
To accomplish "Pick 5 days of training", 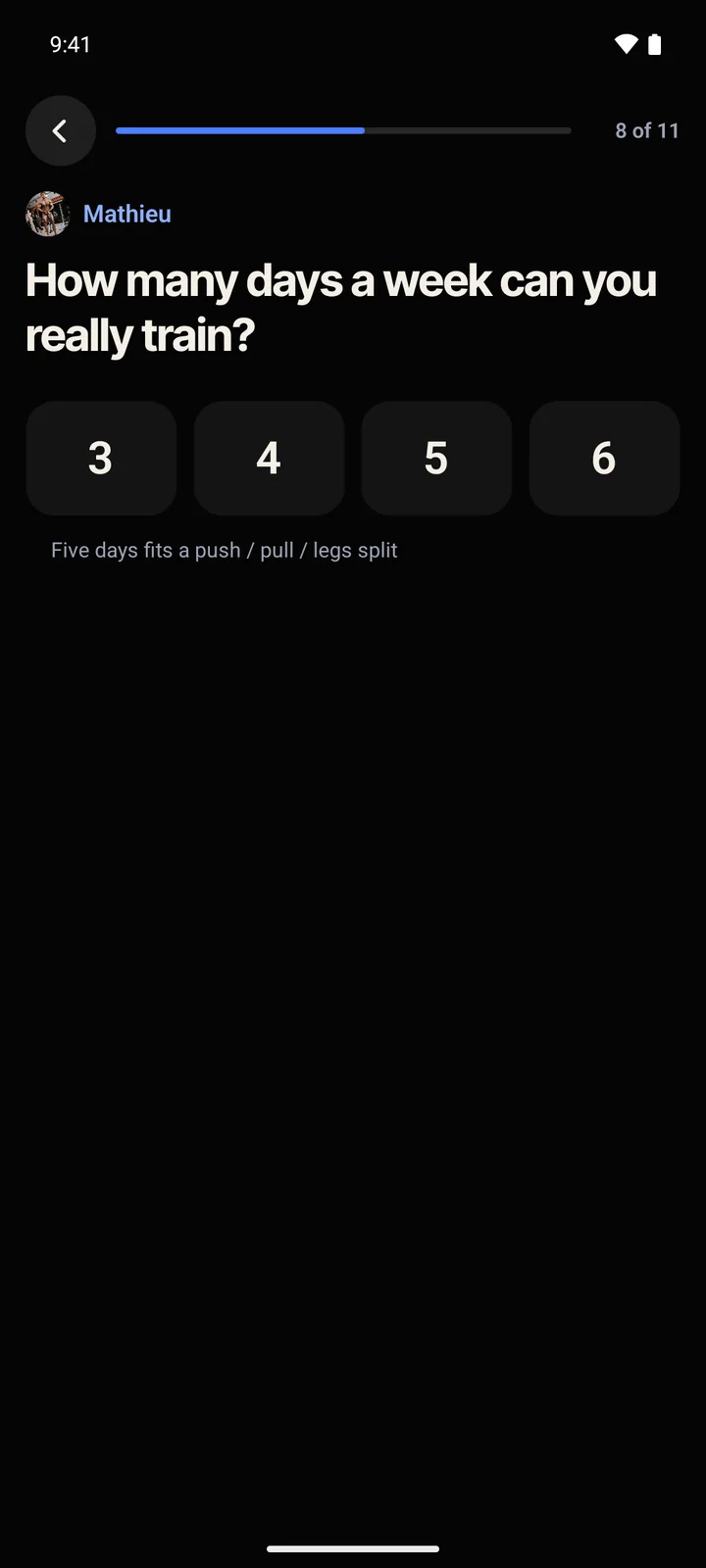I will 436,458.
